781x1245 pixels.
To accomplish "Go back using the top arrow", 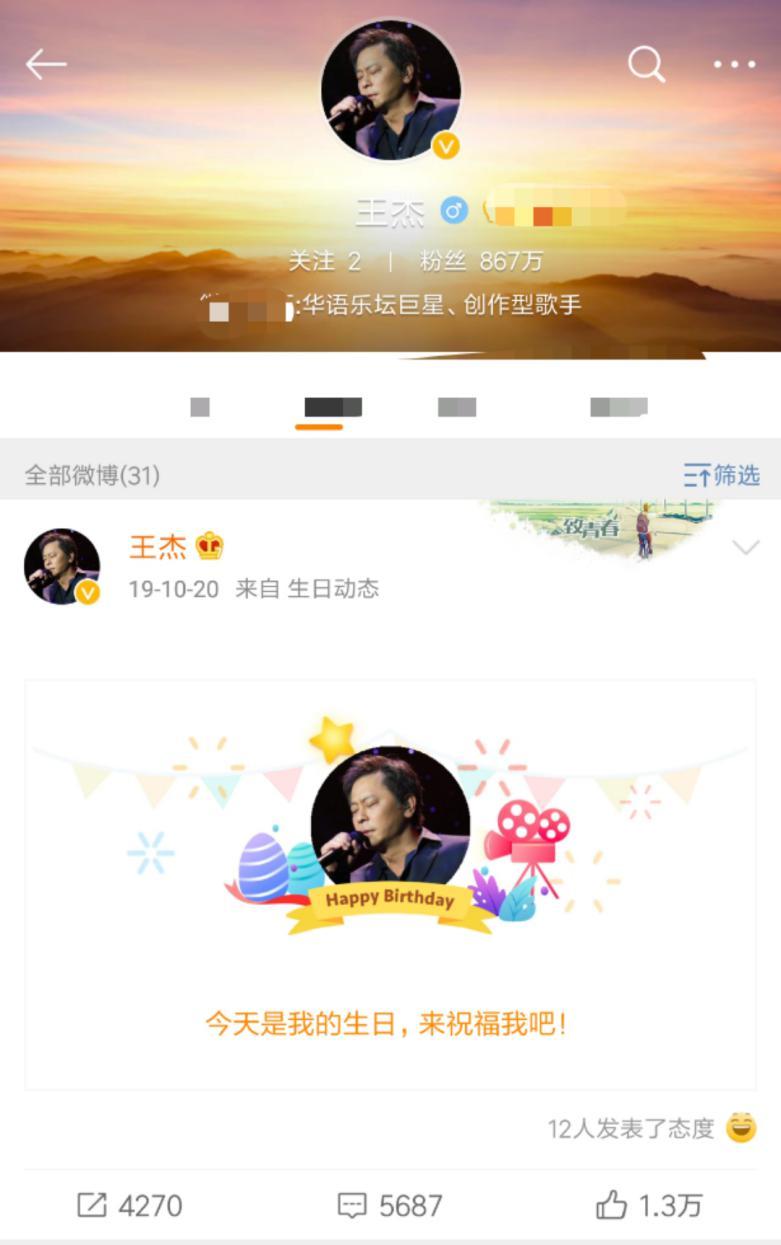I will pyautogui.click(x=46, y=65).
